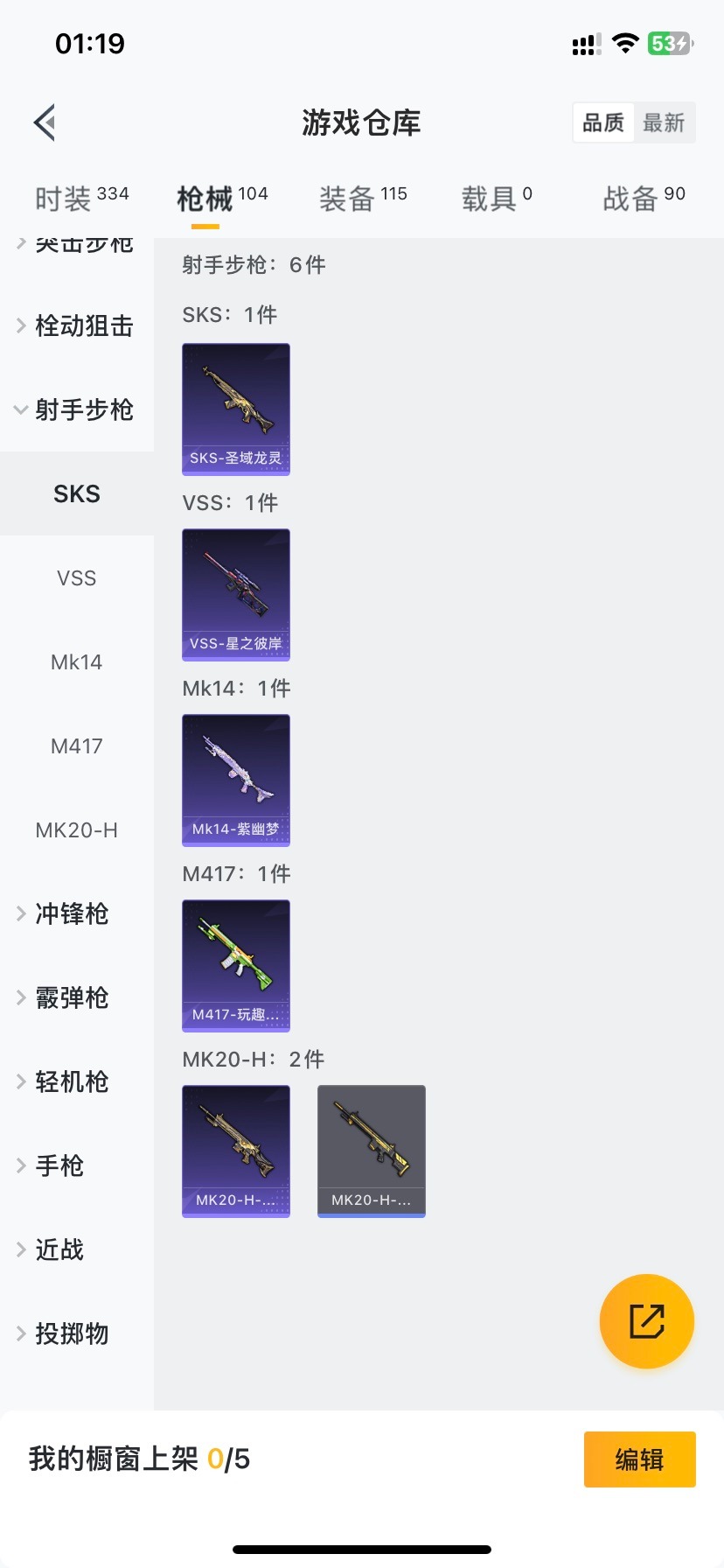
Task: Expand the 手枪 category
Action: 59,1166
